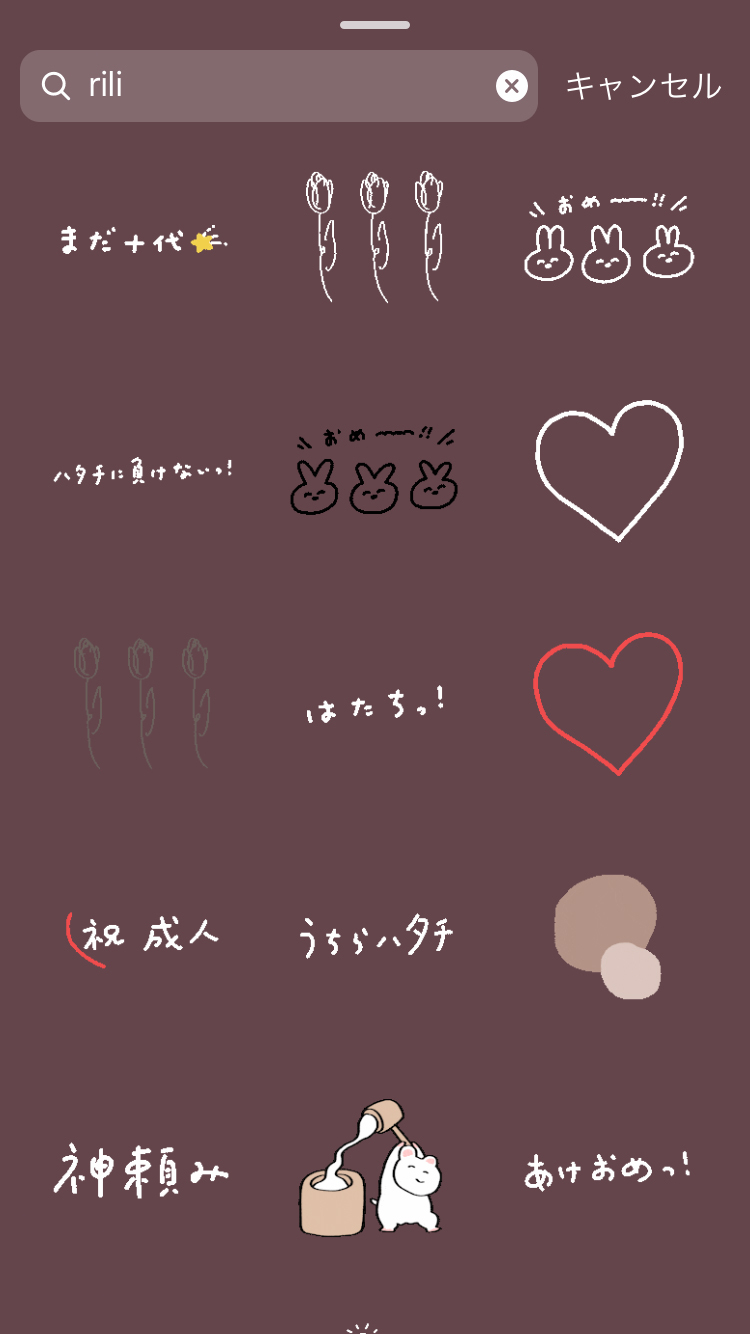The image size is (750, 1334).
Task: Choose the はたちっ! sticker
Action: [x=374, y=707]
